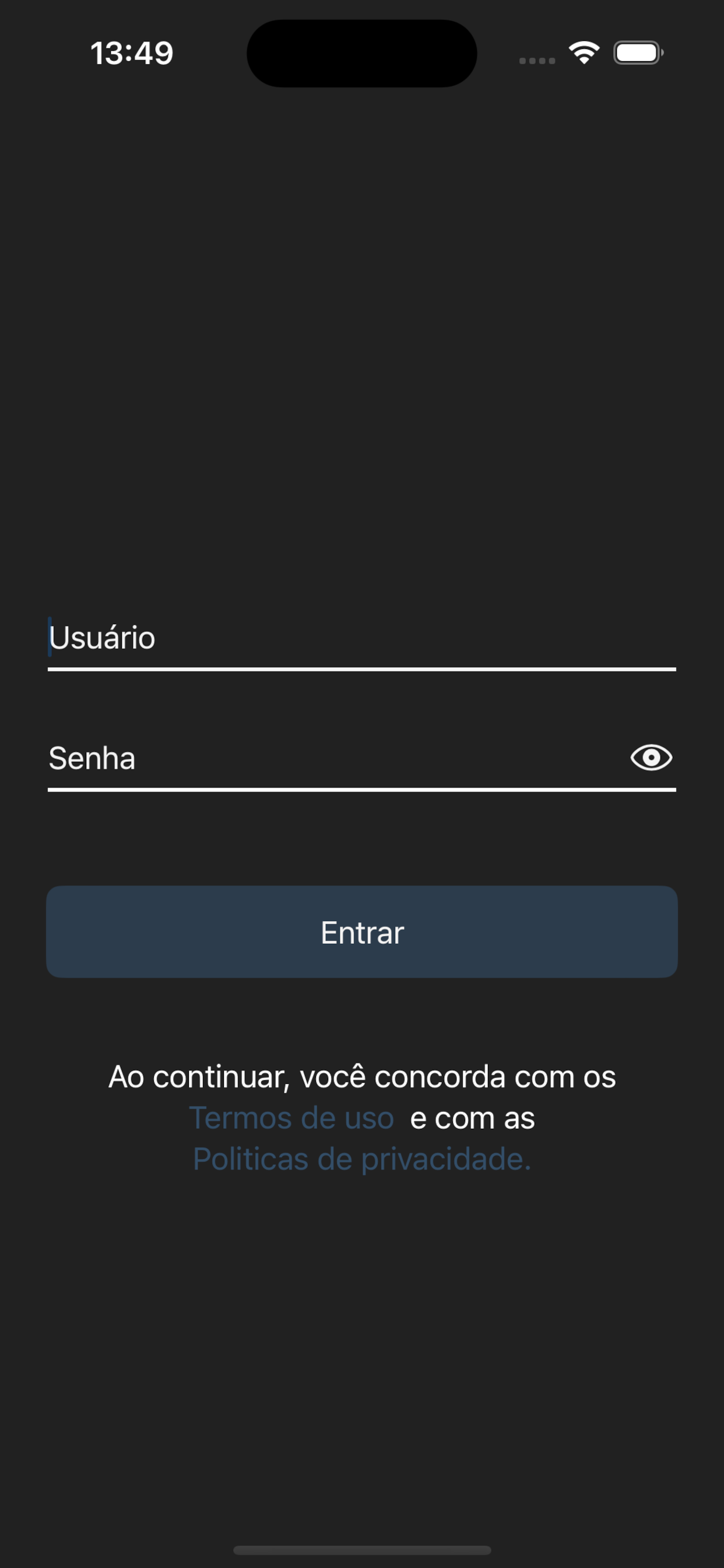
Task: Tap the agreement text about continuing
Action: (x=361, y=1076)
